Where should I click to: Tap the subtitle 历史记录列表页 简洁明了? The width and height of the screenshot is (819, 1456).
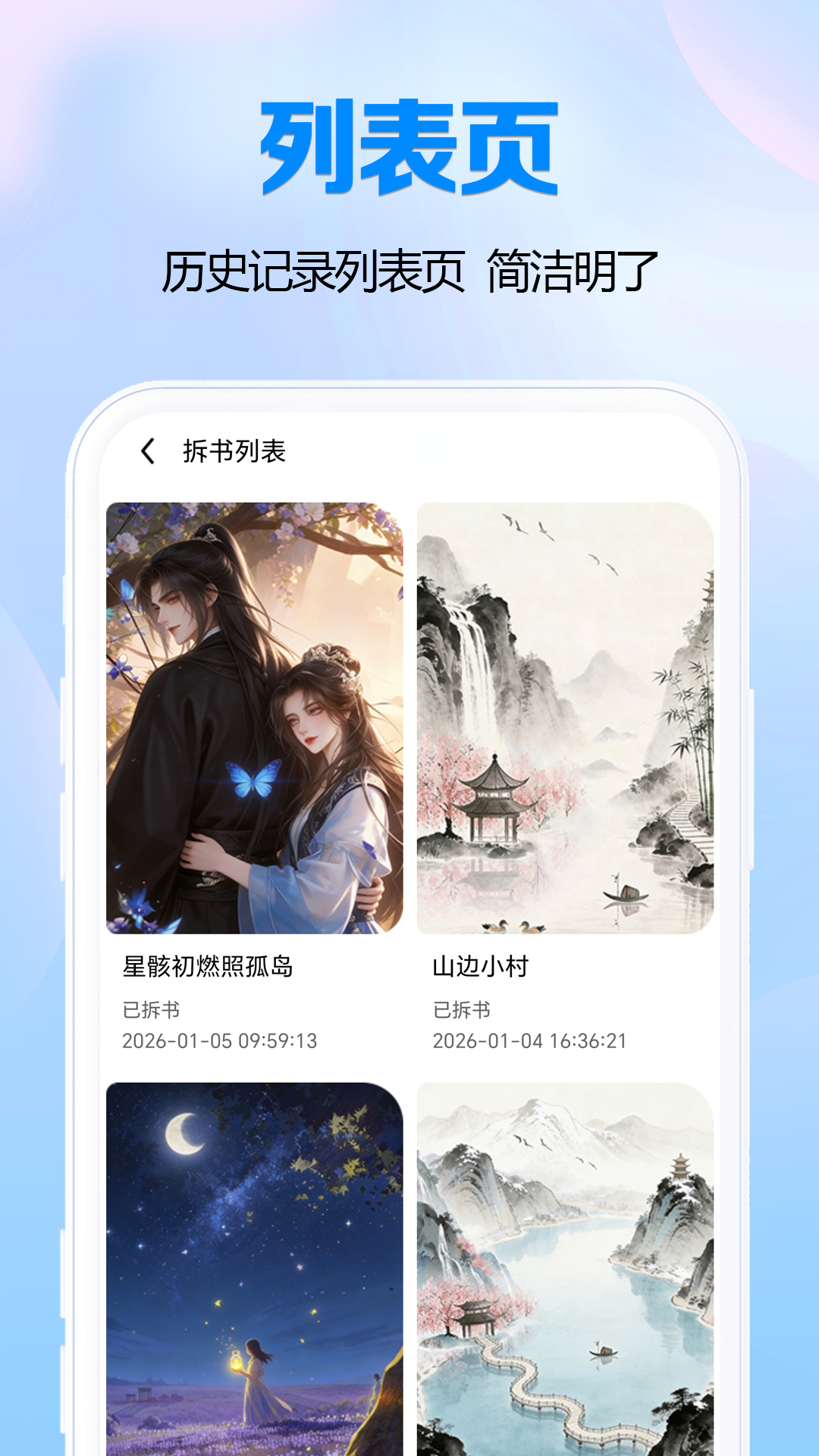pos(409,269)
